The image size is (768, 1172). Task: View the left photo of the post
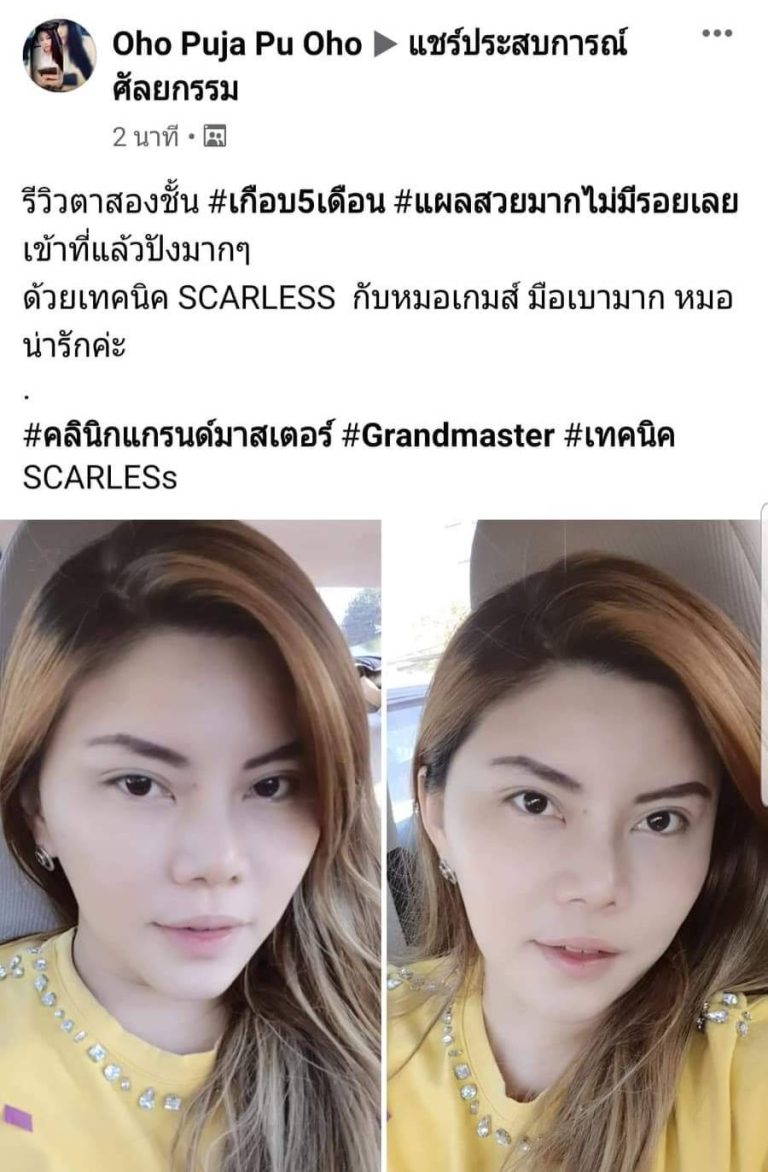pos(190,845)
